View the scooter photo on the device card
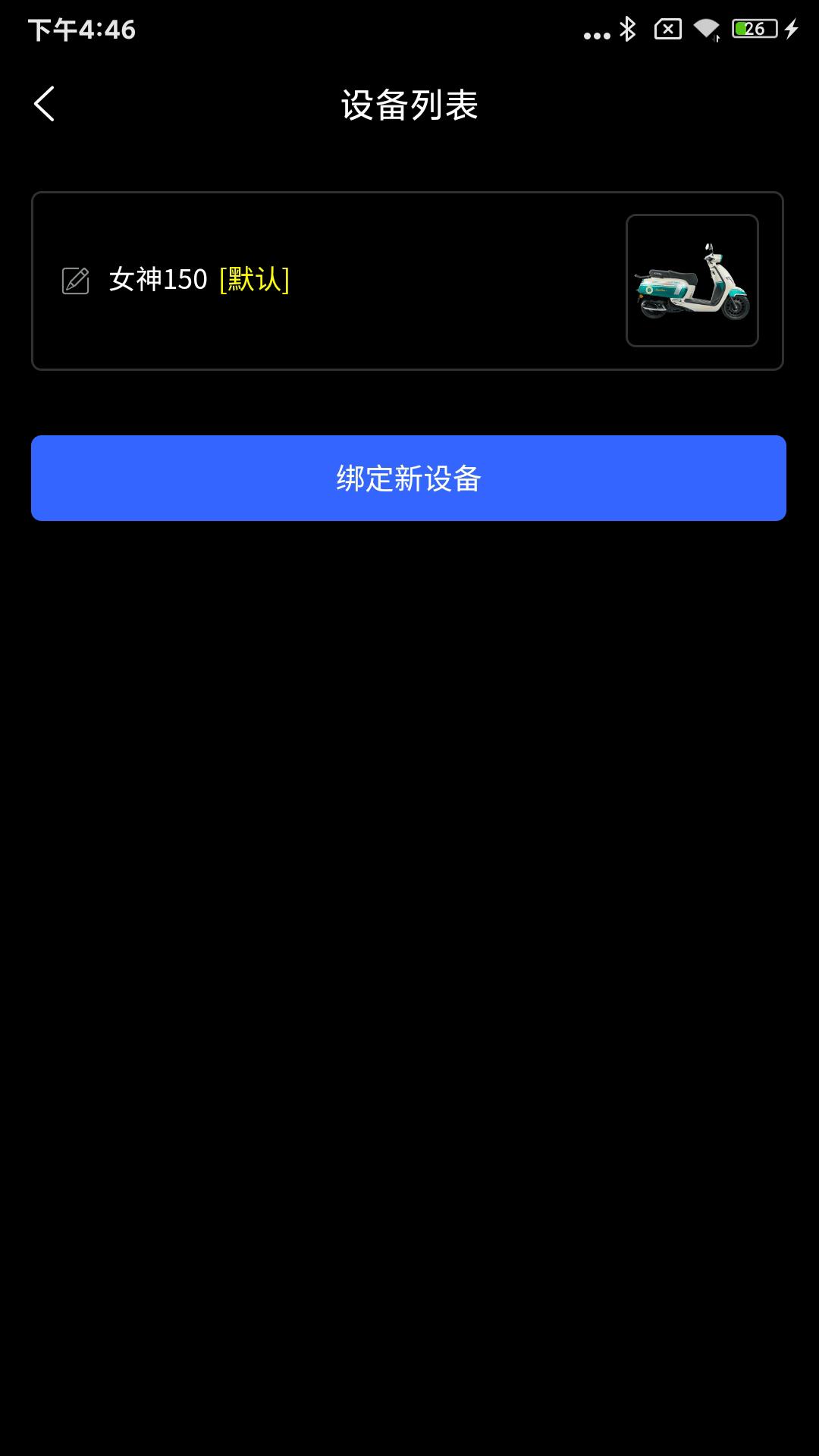Viewport: 819px width, 1456px height. (692, 281)
